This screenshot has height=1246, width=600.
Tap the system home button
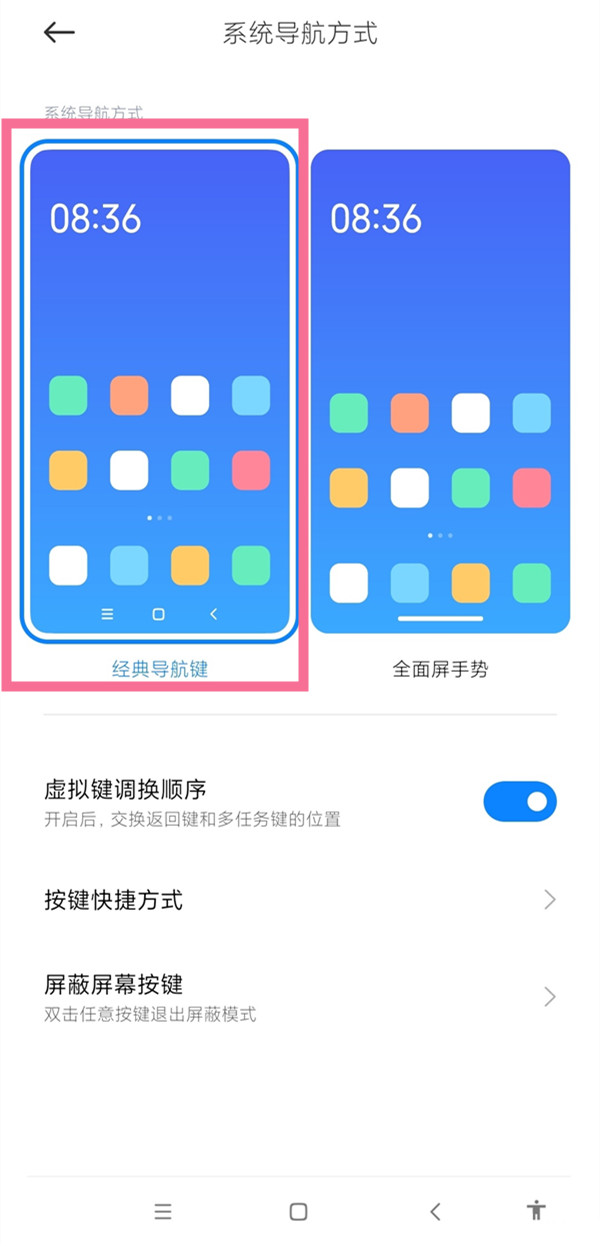coord(298,1211)
